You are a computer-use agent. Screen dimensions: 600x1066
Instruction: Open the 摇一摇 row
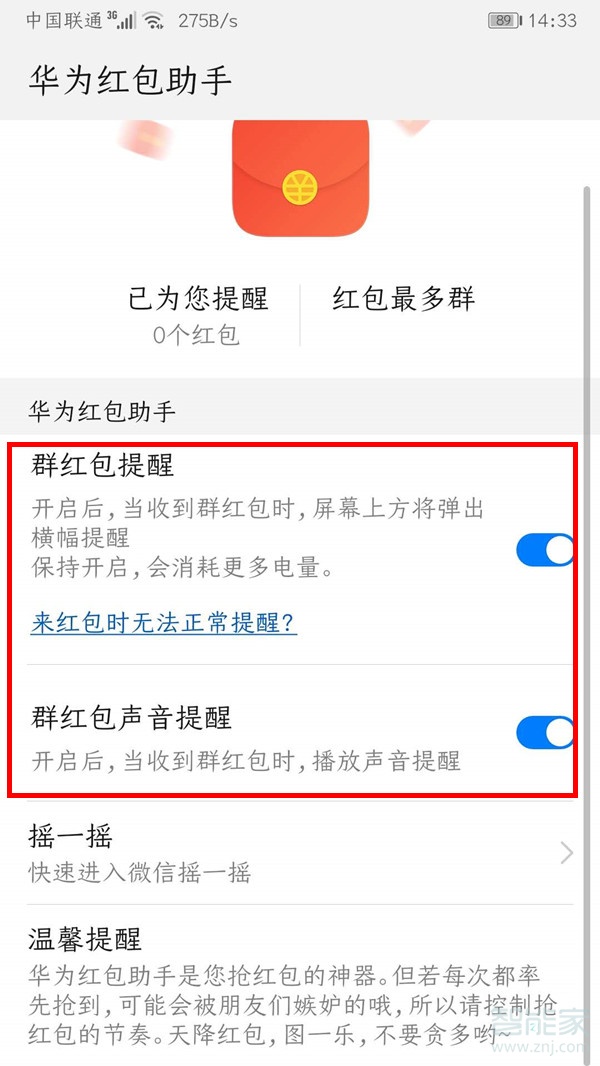coord(300,853)
